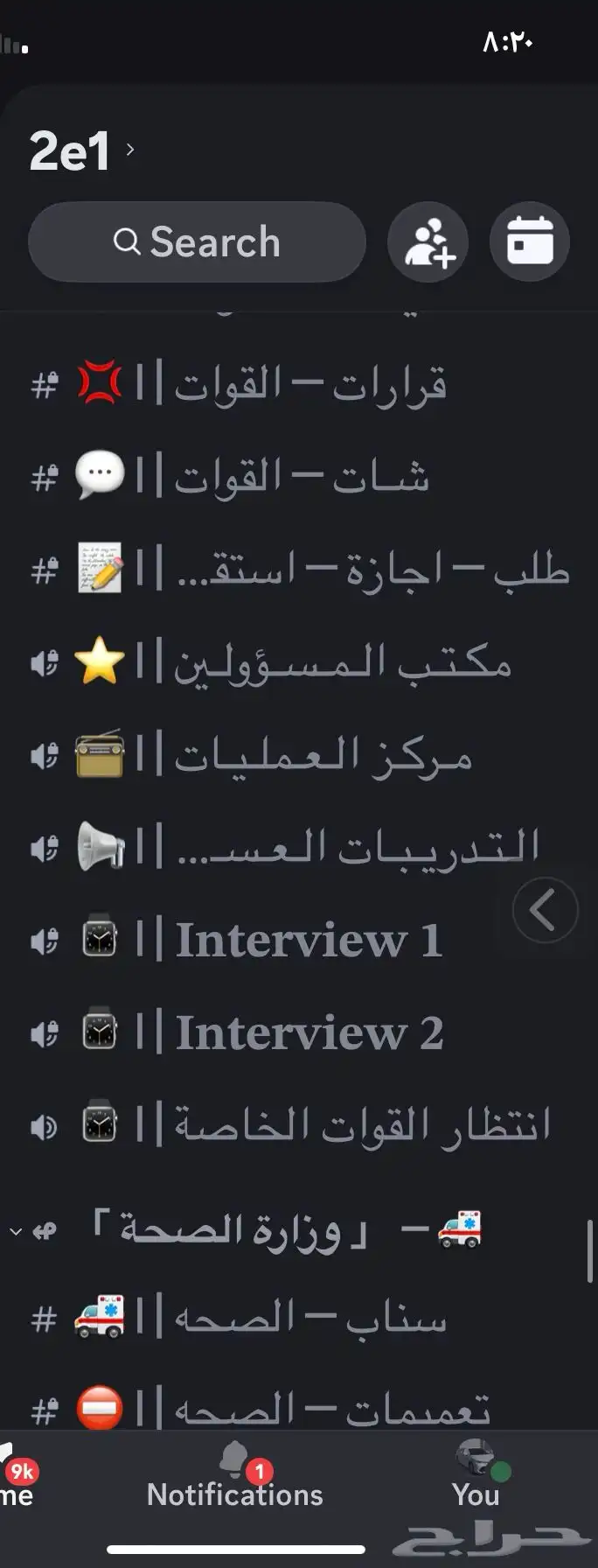
Task: Tap the round back-arrow button
Action: point(545,910)
